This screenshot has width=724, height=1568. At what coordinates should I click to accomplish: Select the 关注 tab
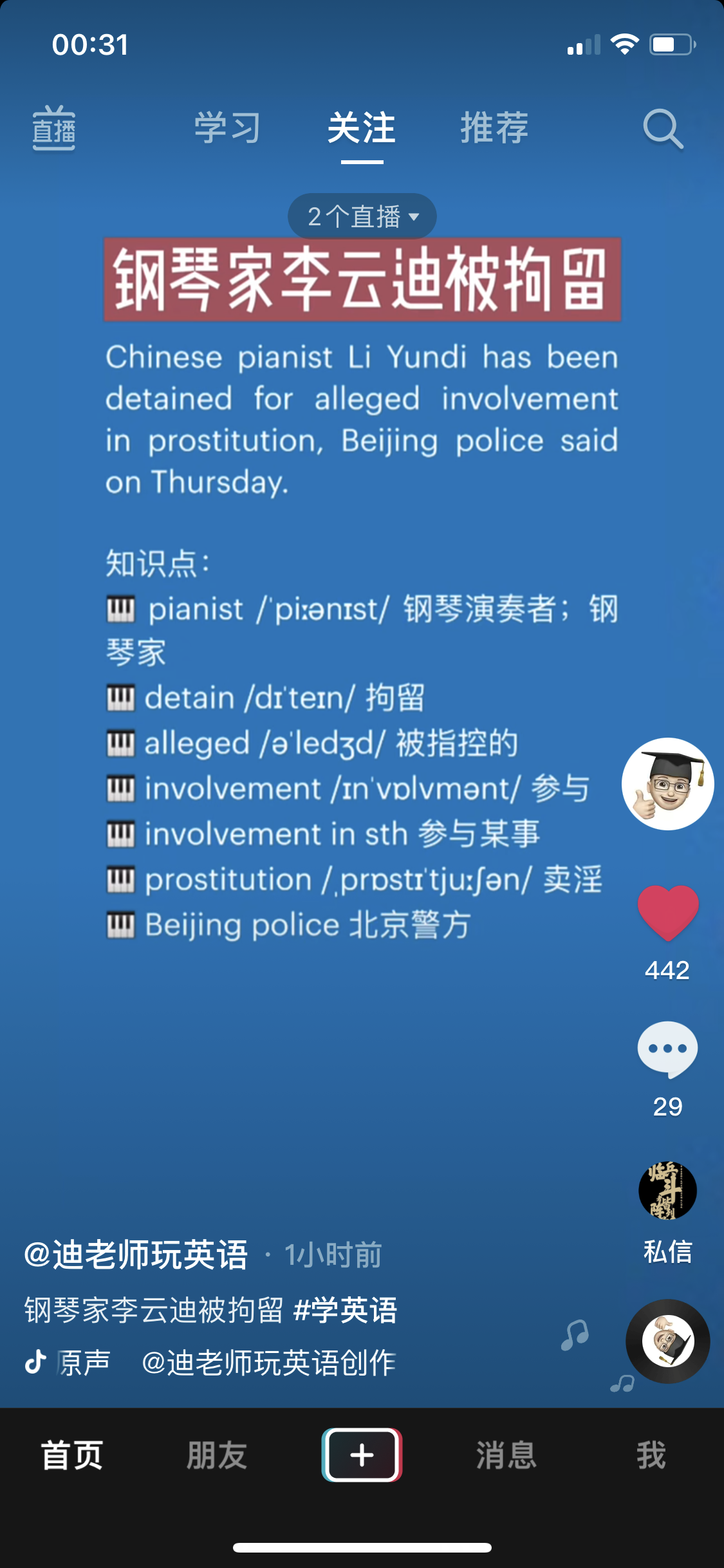point(362,127)
